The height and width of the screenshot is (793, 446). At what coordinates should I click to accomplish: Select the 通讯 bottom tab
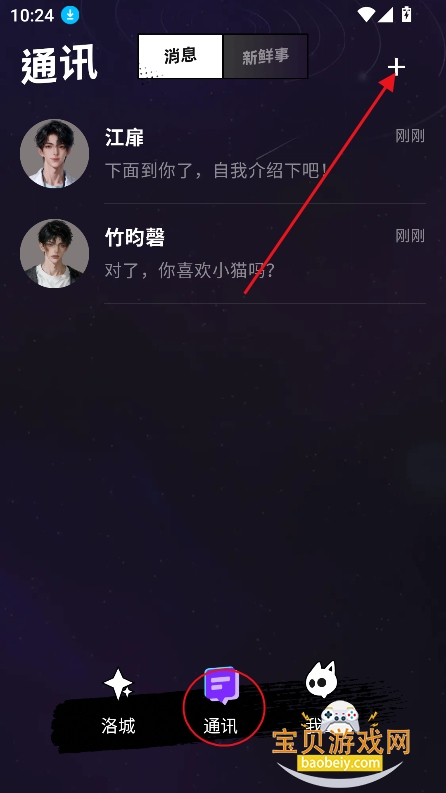(220, 702)
